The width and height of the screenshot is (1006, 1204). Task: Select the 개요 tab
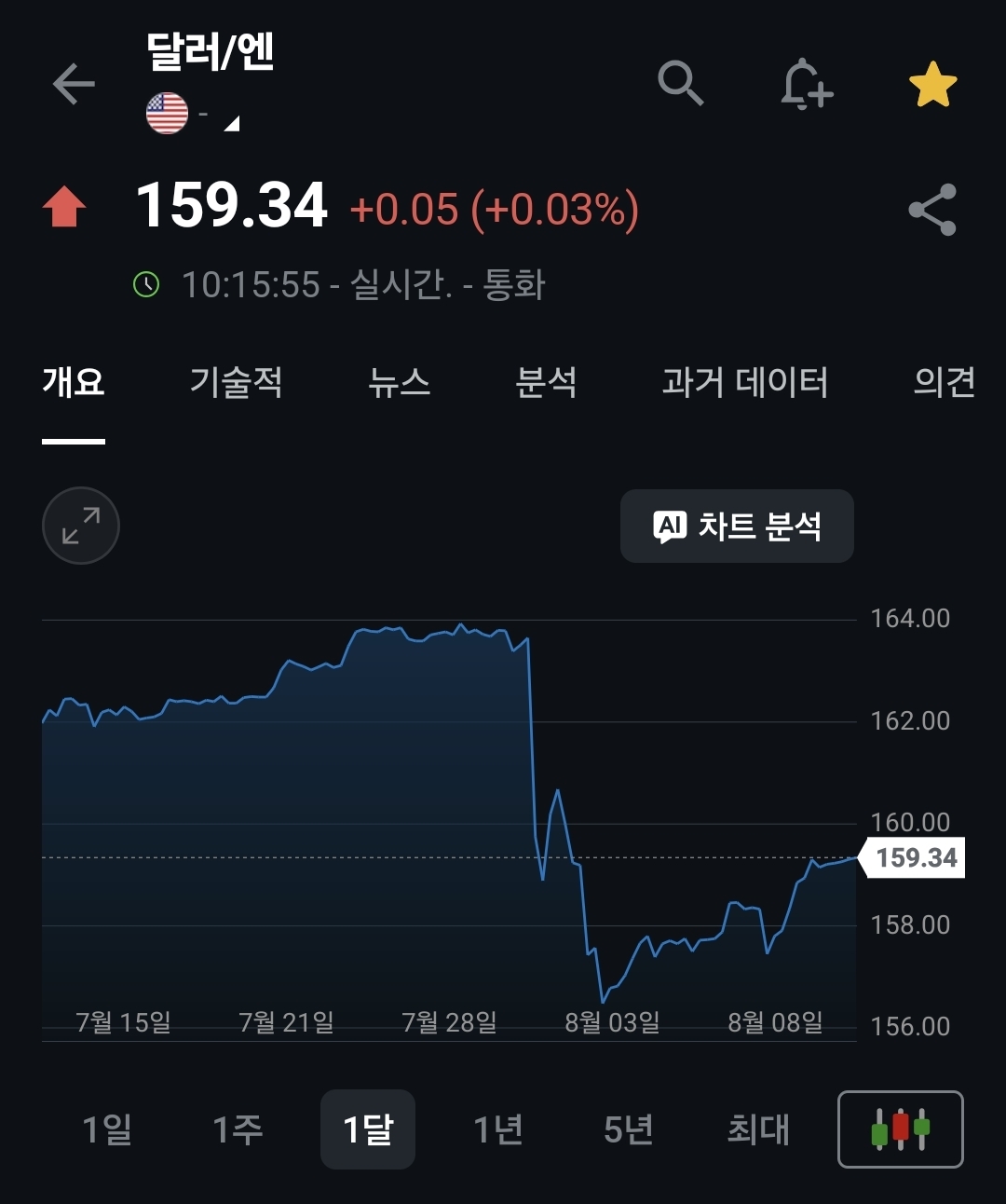[74, 382]
